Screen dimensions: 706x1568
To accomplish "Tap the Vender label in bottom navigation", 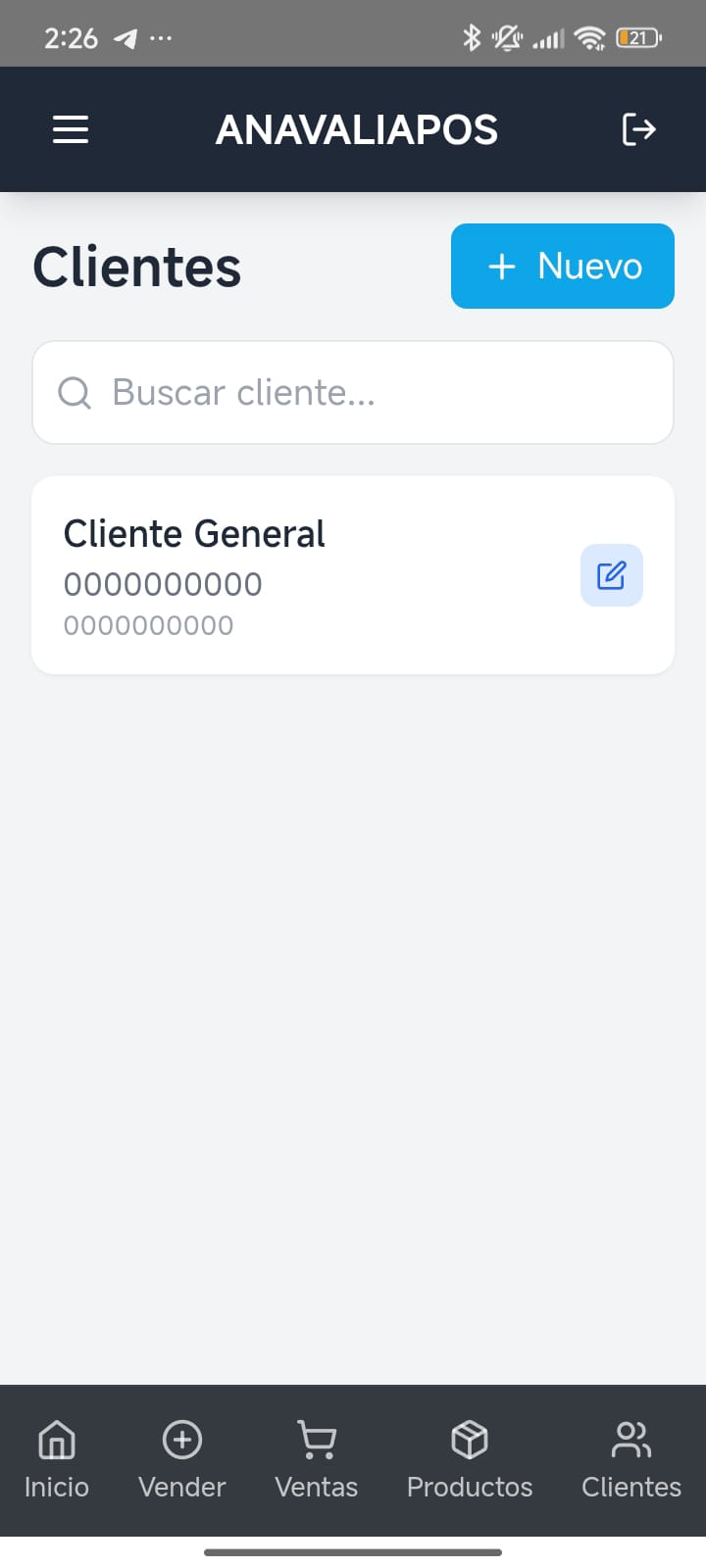I will coord(181,1487).
